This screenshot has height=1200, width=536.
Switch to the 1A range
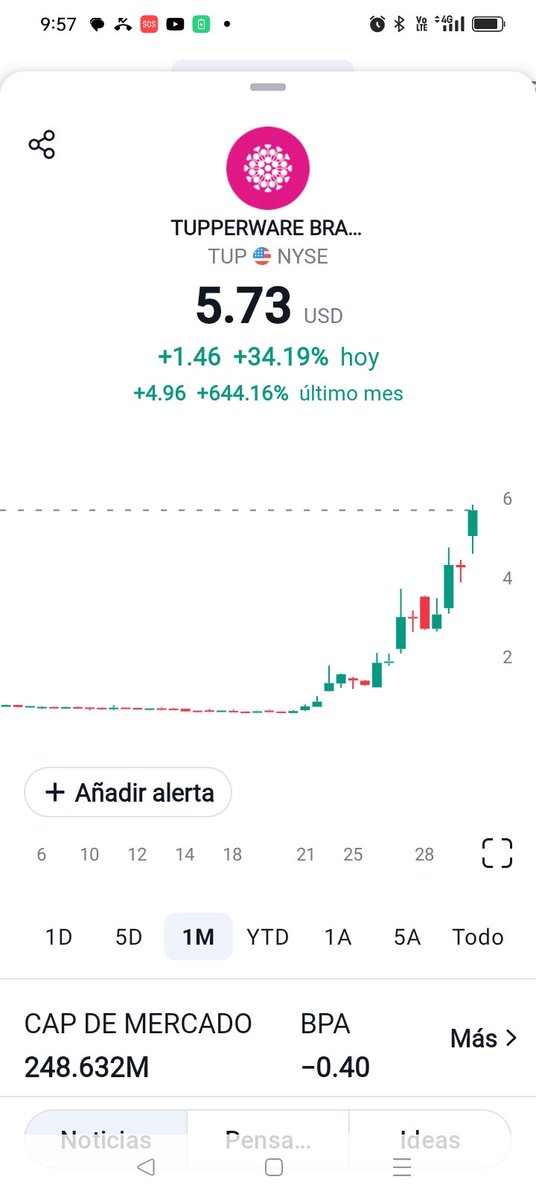click(x=338, y=937)
